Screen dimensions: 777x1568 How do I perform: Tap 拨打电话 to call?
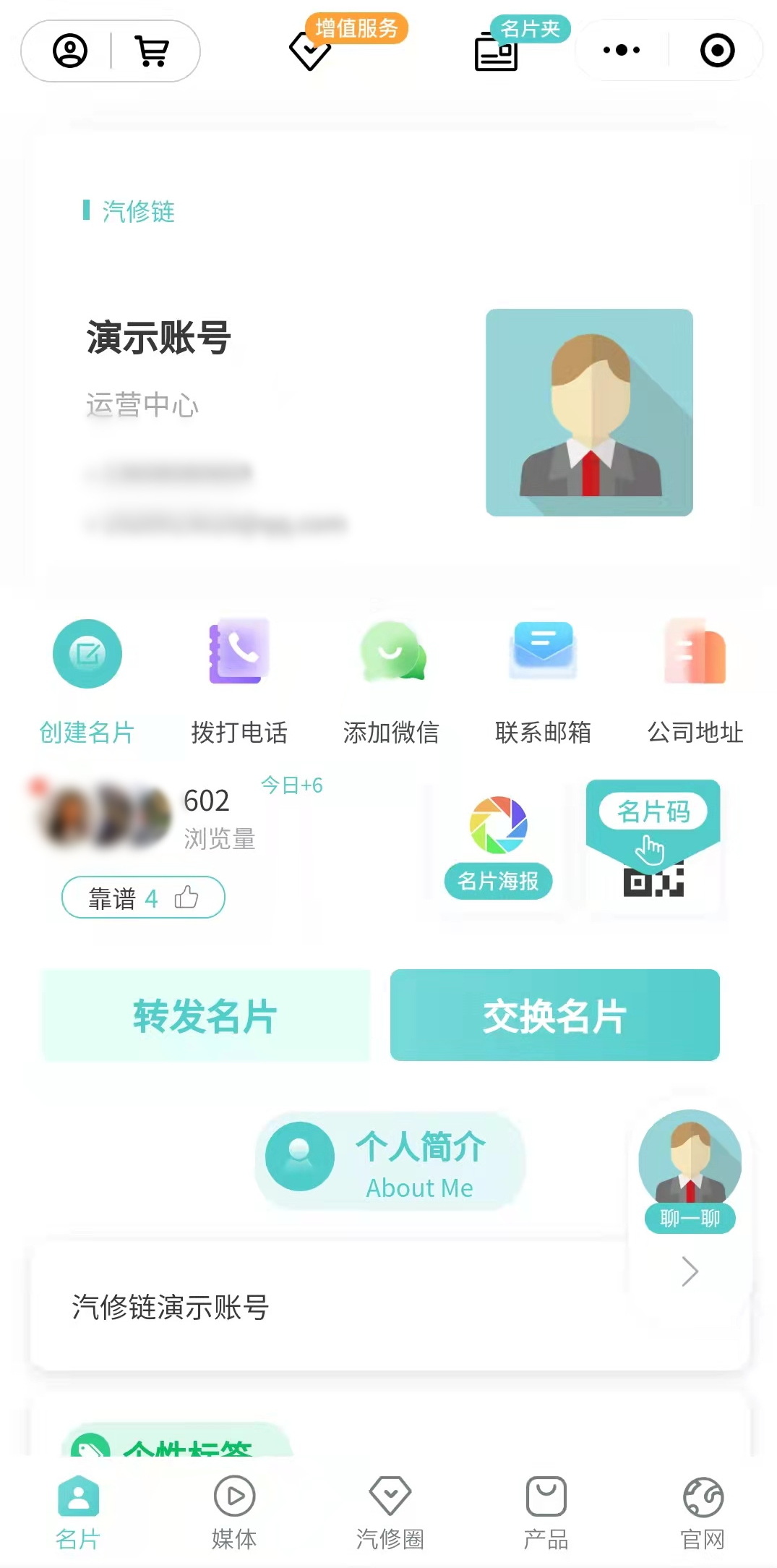tap(239, 680)
